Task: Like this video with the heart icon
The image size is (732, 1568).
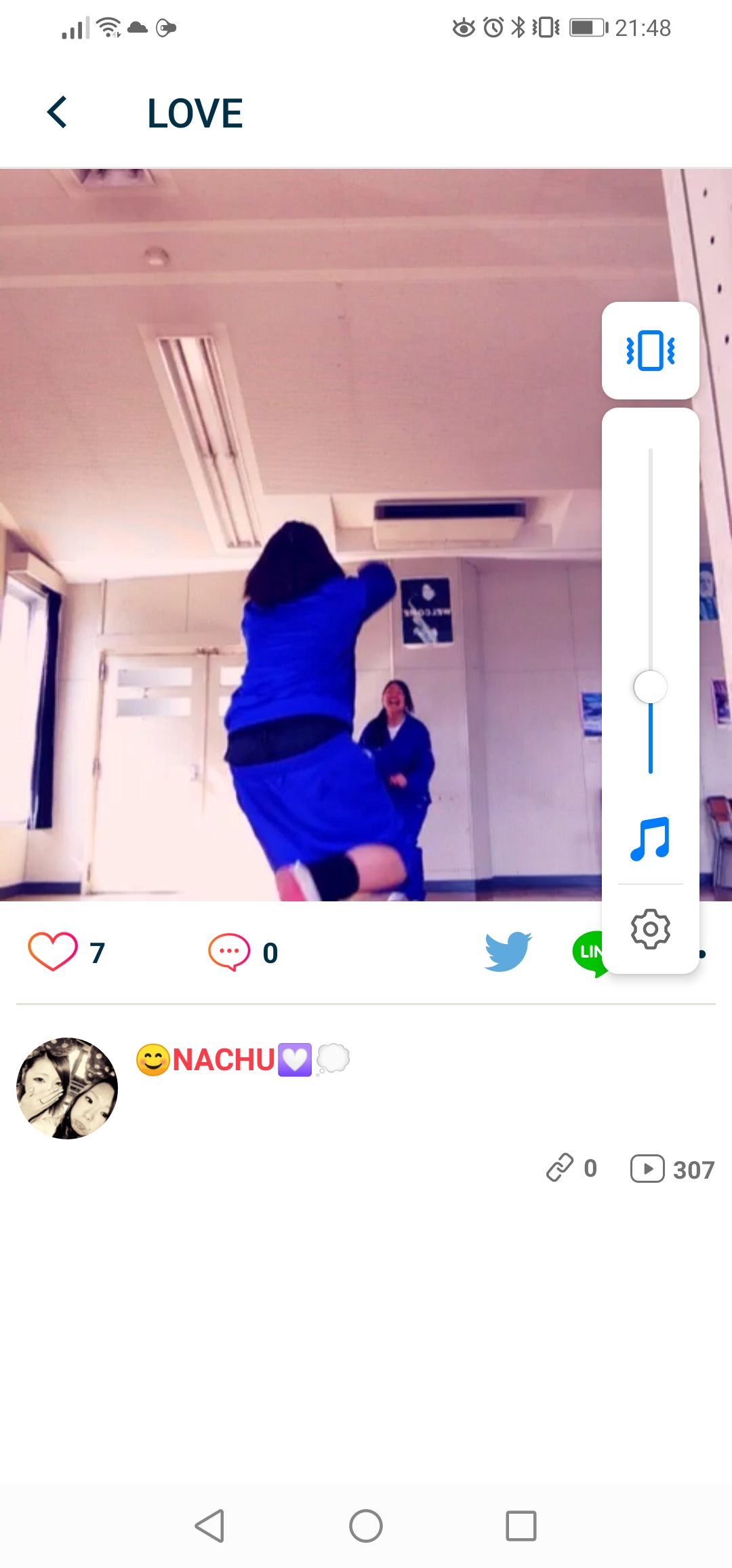Action: pos(52,952)
